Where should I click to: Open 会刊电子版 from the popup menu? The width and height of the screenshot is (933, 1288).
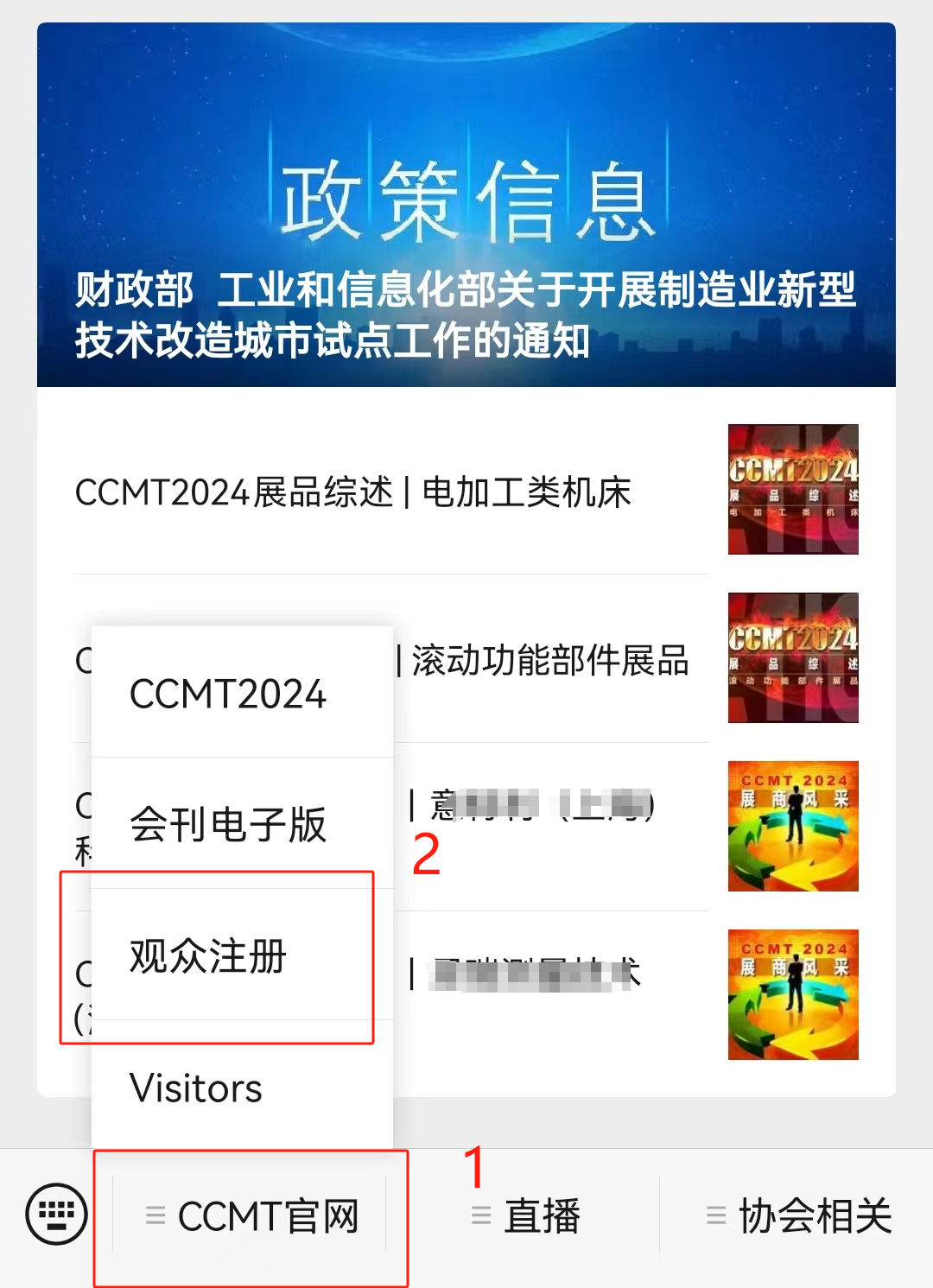pos(228,824)
